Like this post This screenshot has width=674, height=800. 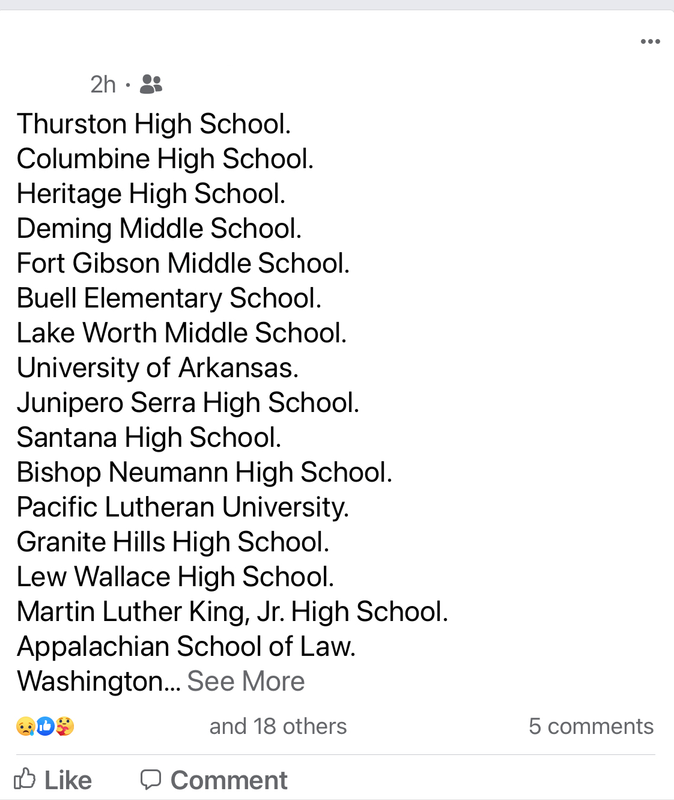tap(54, 780)
